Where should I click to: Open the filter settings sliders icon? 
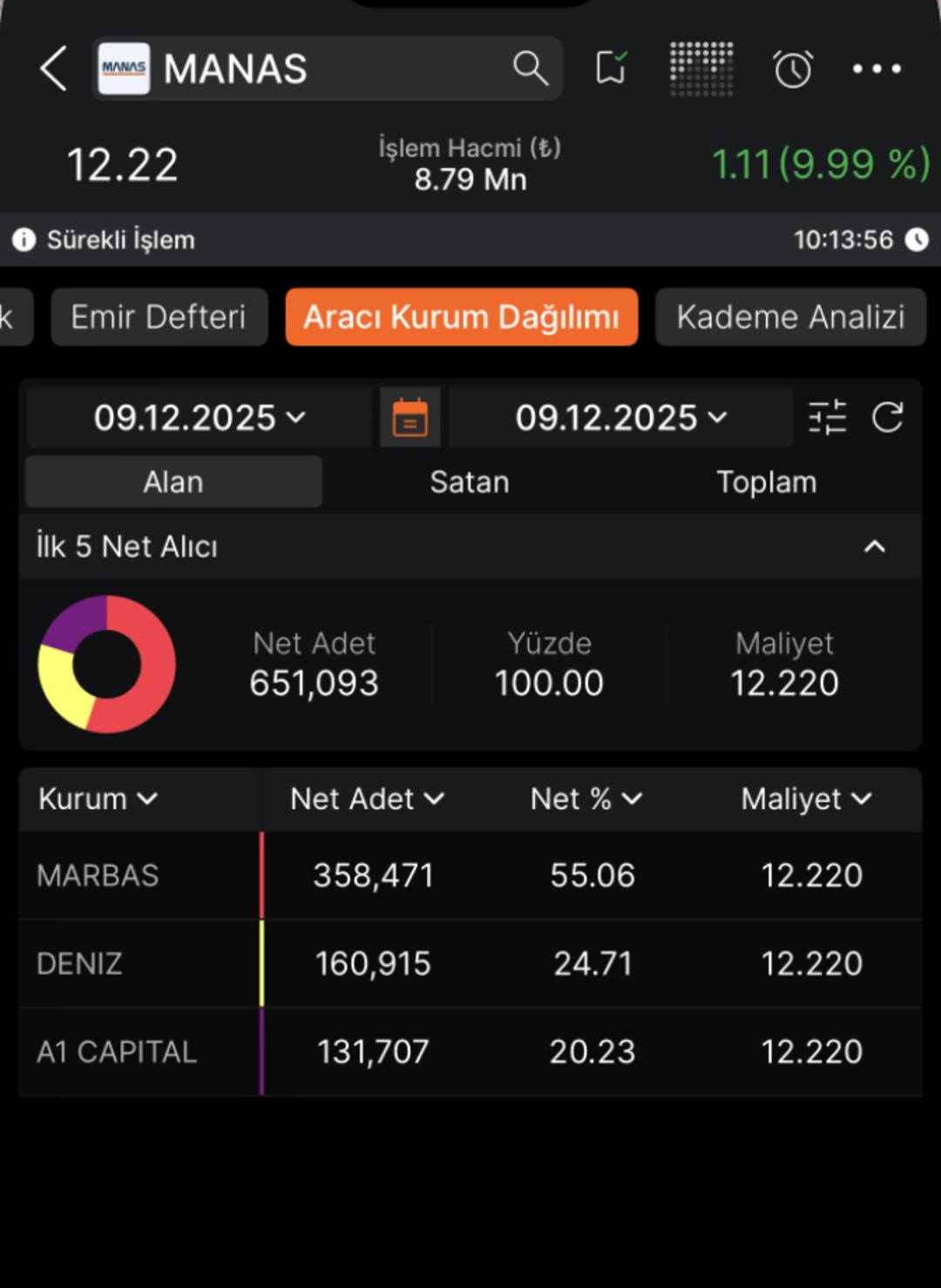pos(827,418)
